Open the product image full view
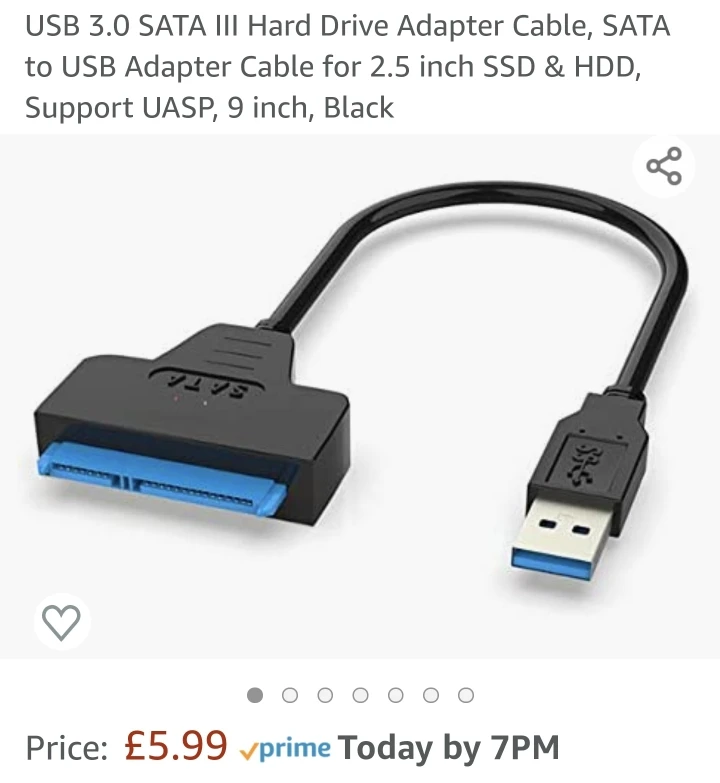 tap(360, 396)
